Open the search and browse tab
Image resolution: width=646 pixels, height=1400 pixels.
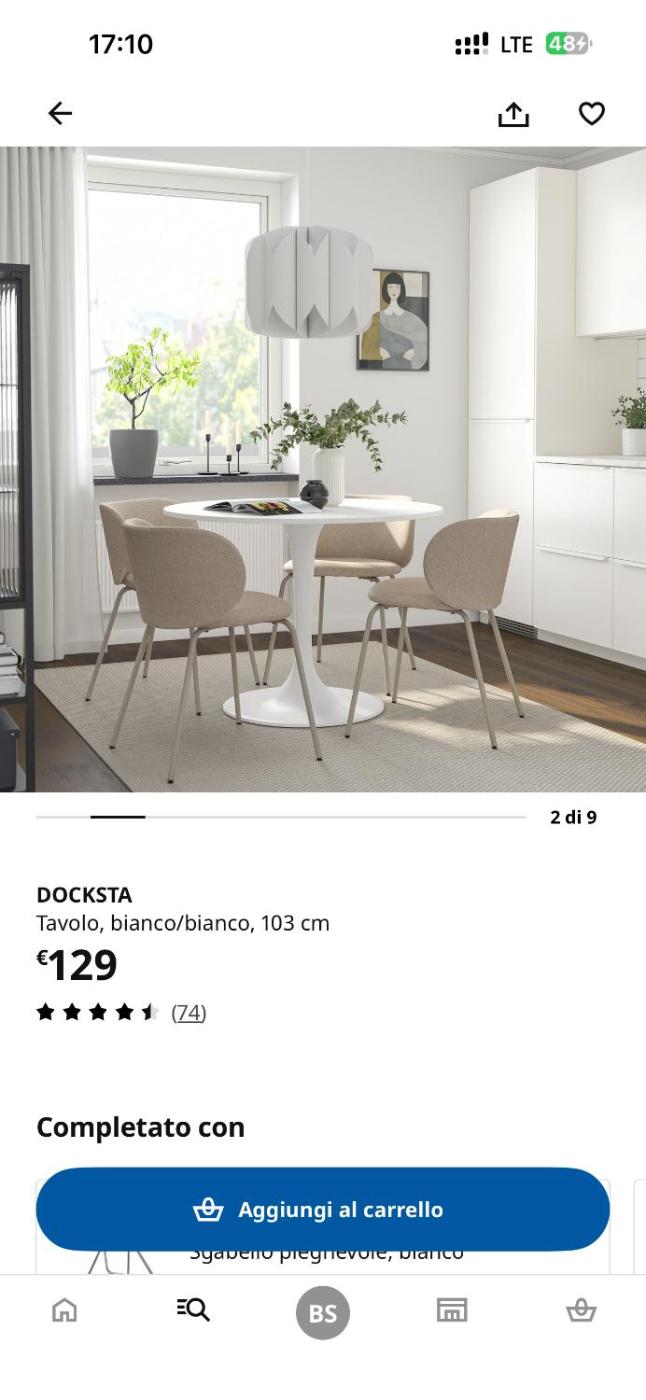coord(192,1310)
